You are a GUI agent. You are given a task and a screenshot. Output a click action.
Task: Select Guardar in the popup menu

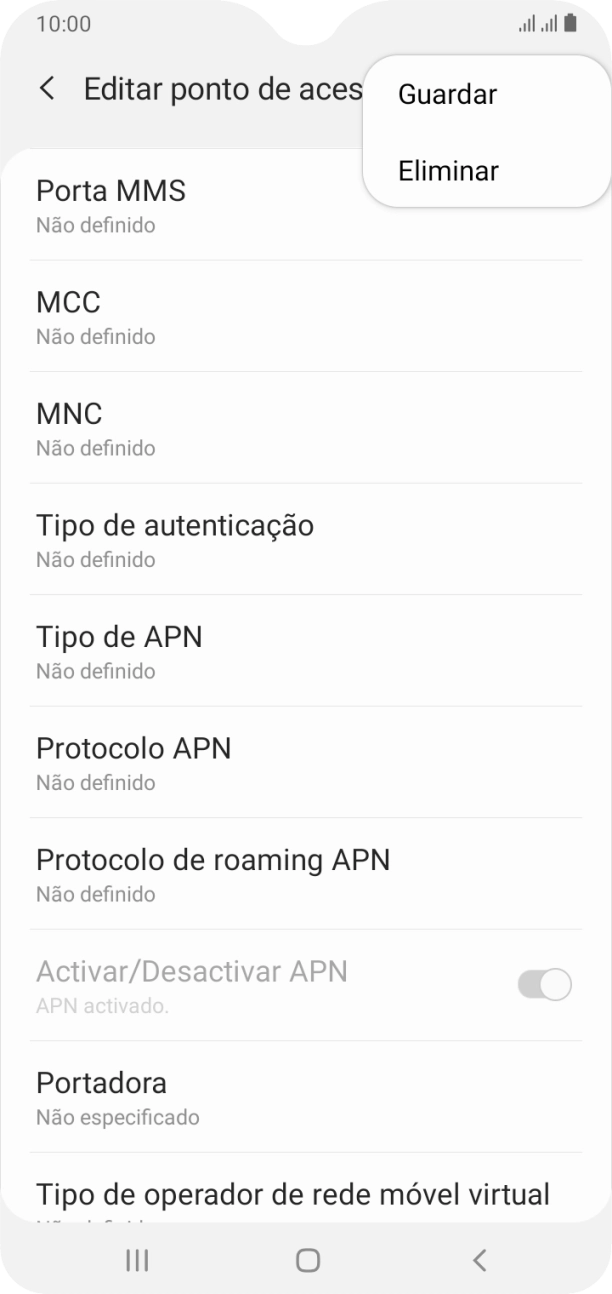(x=447, y=95)
